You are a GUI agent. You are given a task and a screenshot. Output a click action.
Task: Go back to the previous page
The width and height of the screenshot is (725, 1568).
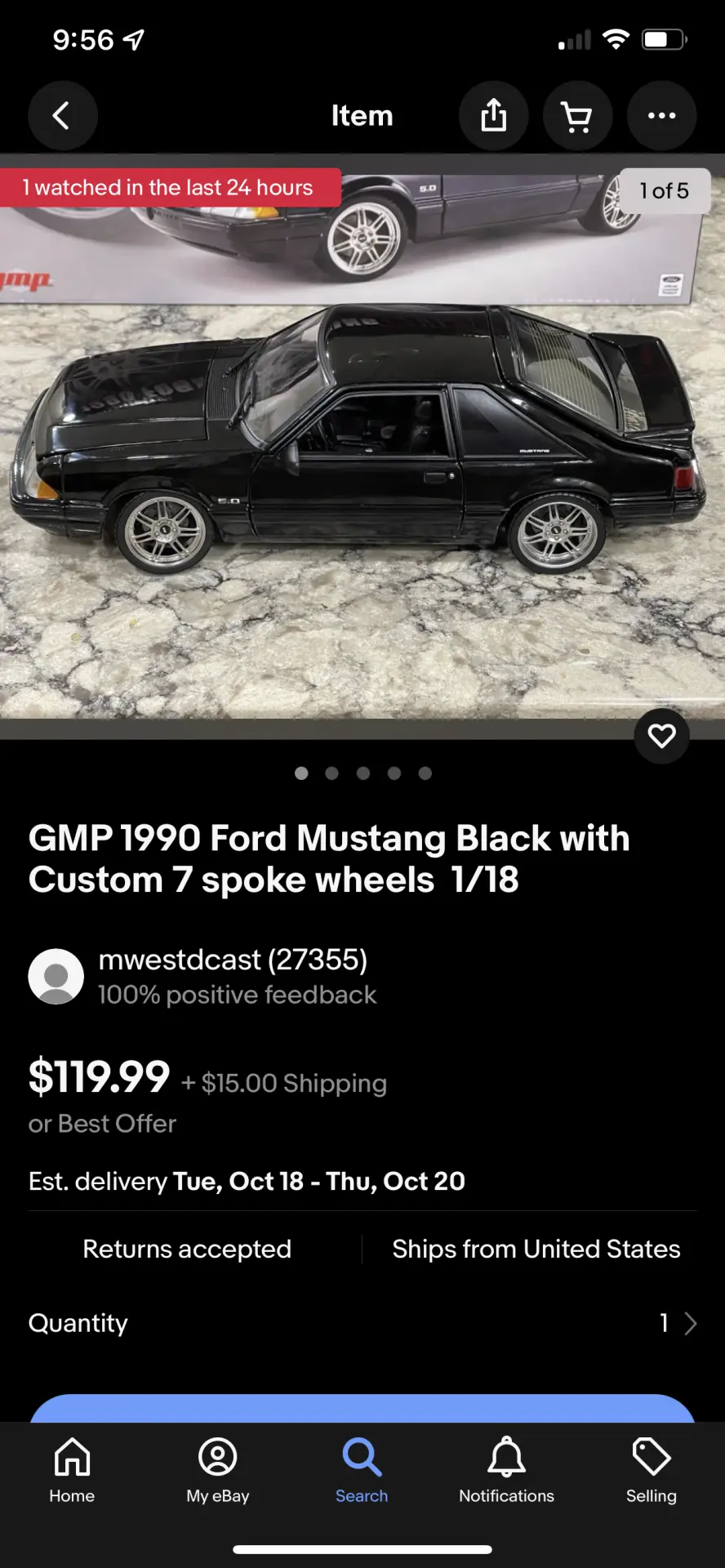tap(63, 116)
